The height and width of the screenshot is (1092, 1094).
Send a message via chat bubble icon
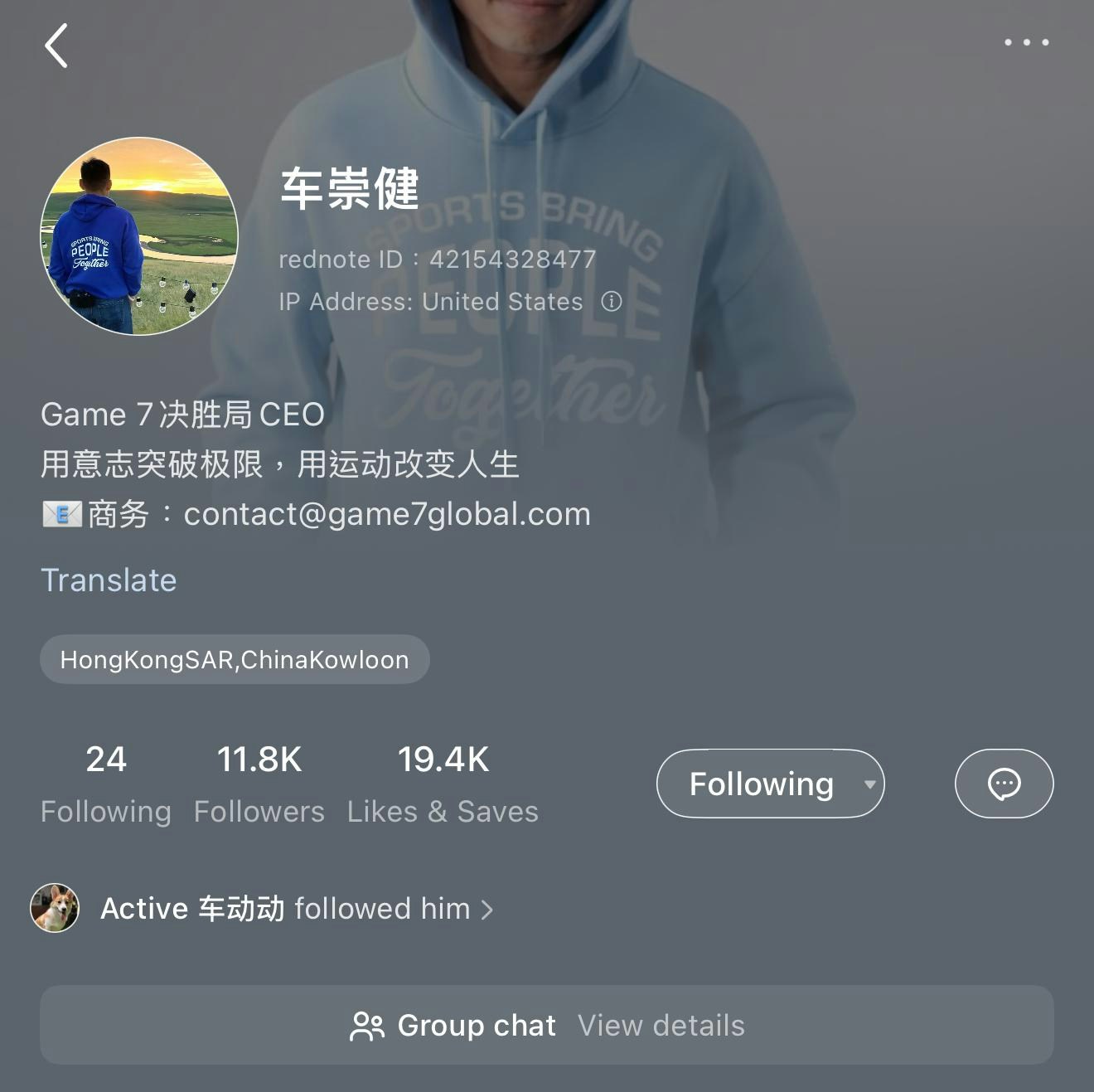[1004, 784]
